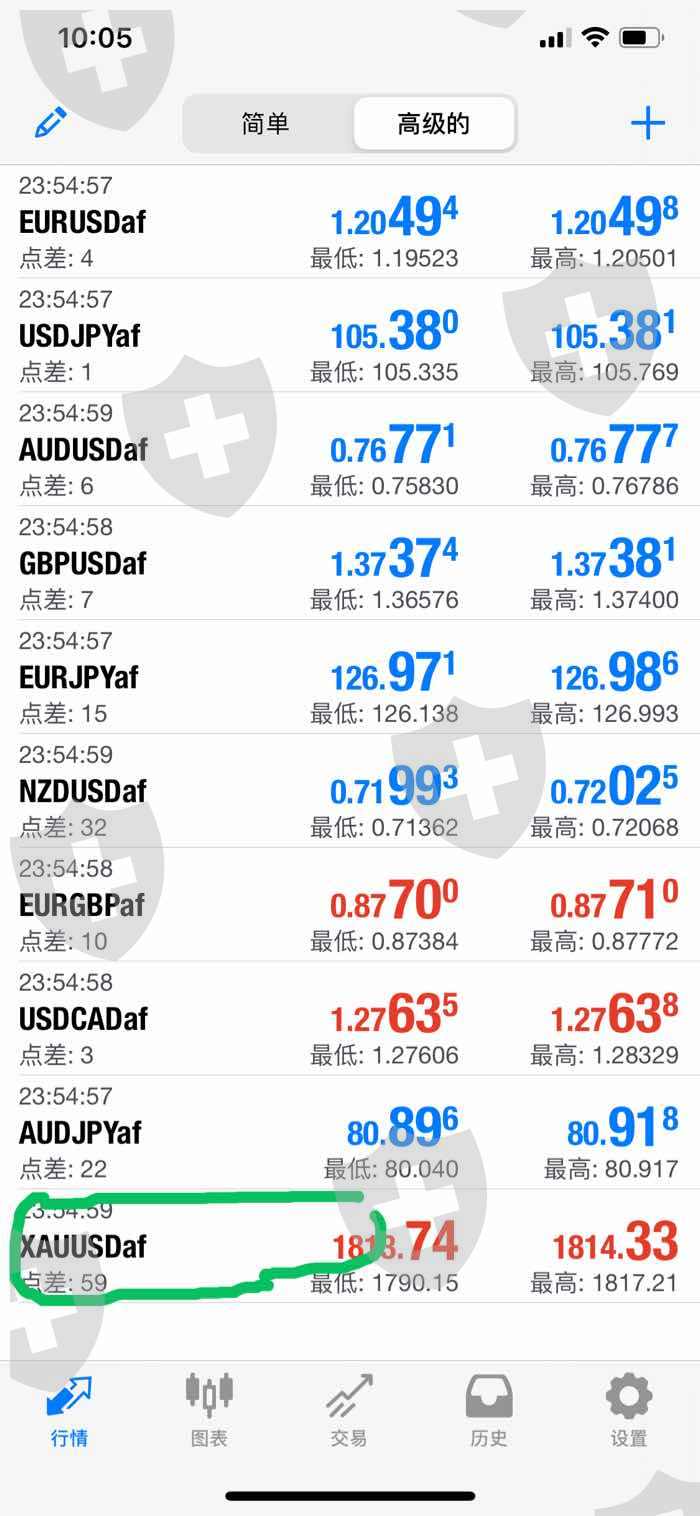This screenshot has height=1516, width=700.
Task: Select the XAUUSDaf gold quote row
Action: (83, 1247)
